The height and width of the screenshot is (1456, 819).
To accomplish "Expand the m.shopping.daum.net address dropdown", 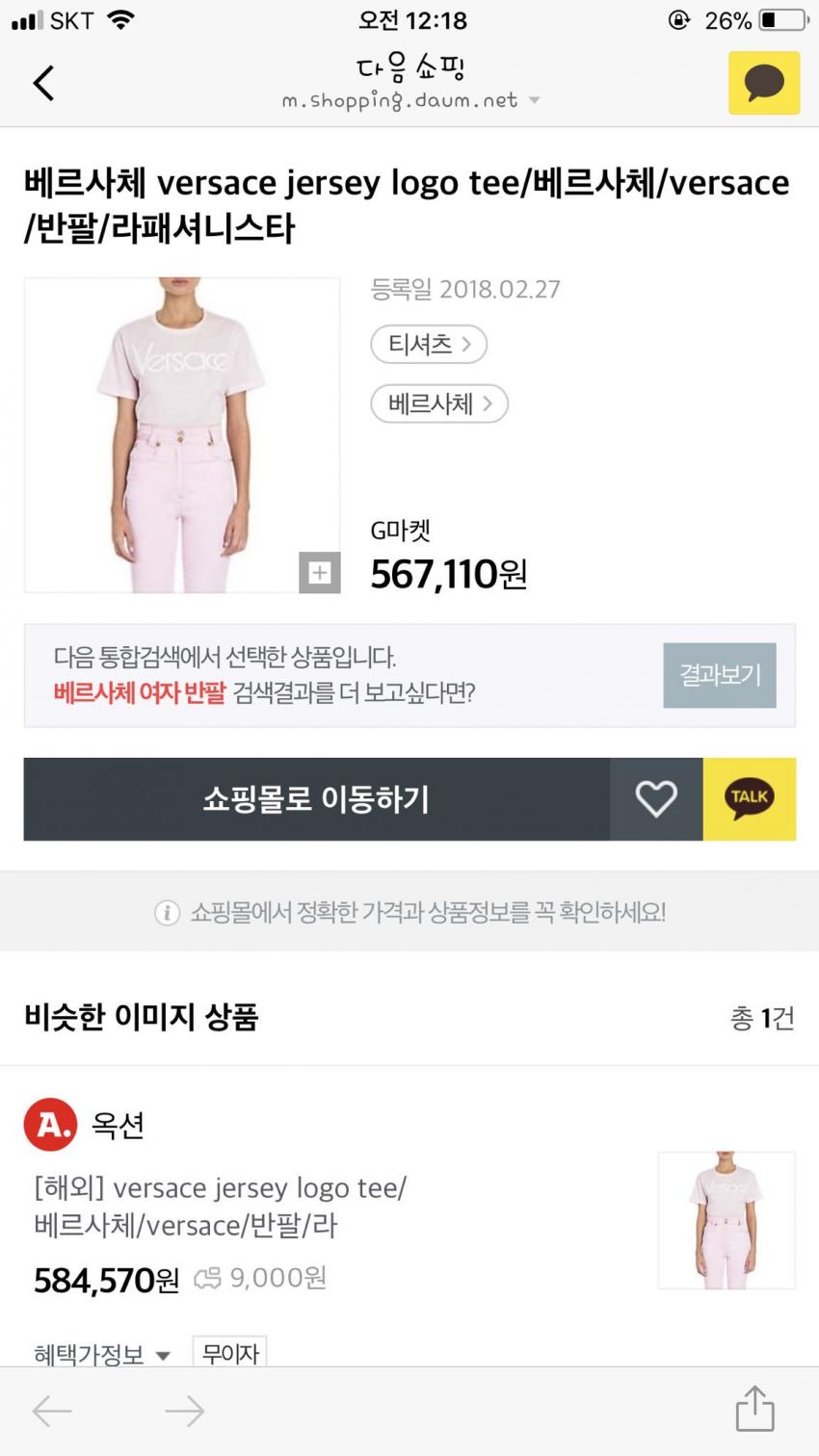I will (x=535, y=100).
